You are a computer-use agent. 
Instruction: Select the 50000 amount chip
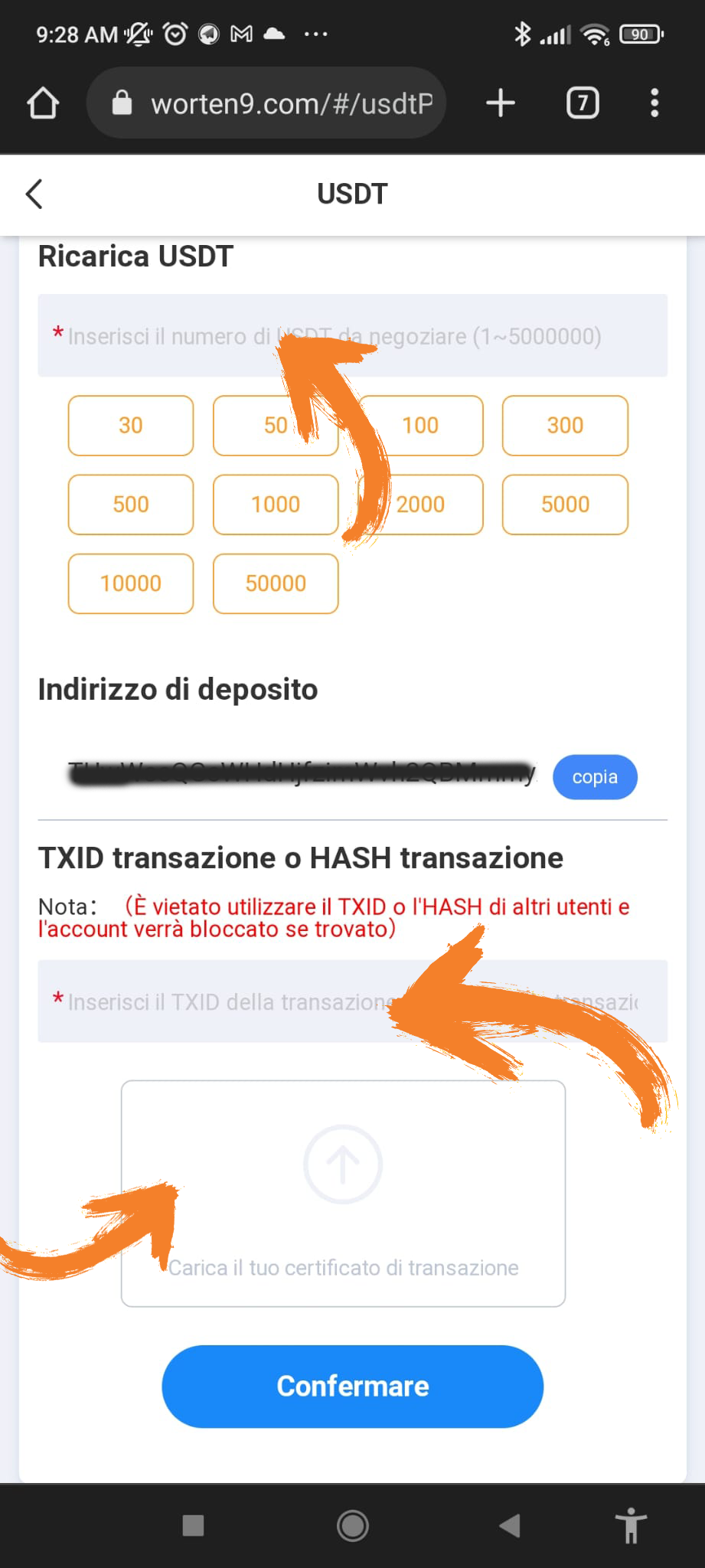tap(276, 583)
